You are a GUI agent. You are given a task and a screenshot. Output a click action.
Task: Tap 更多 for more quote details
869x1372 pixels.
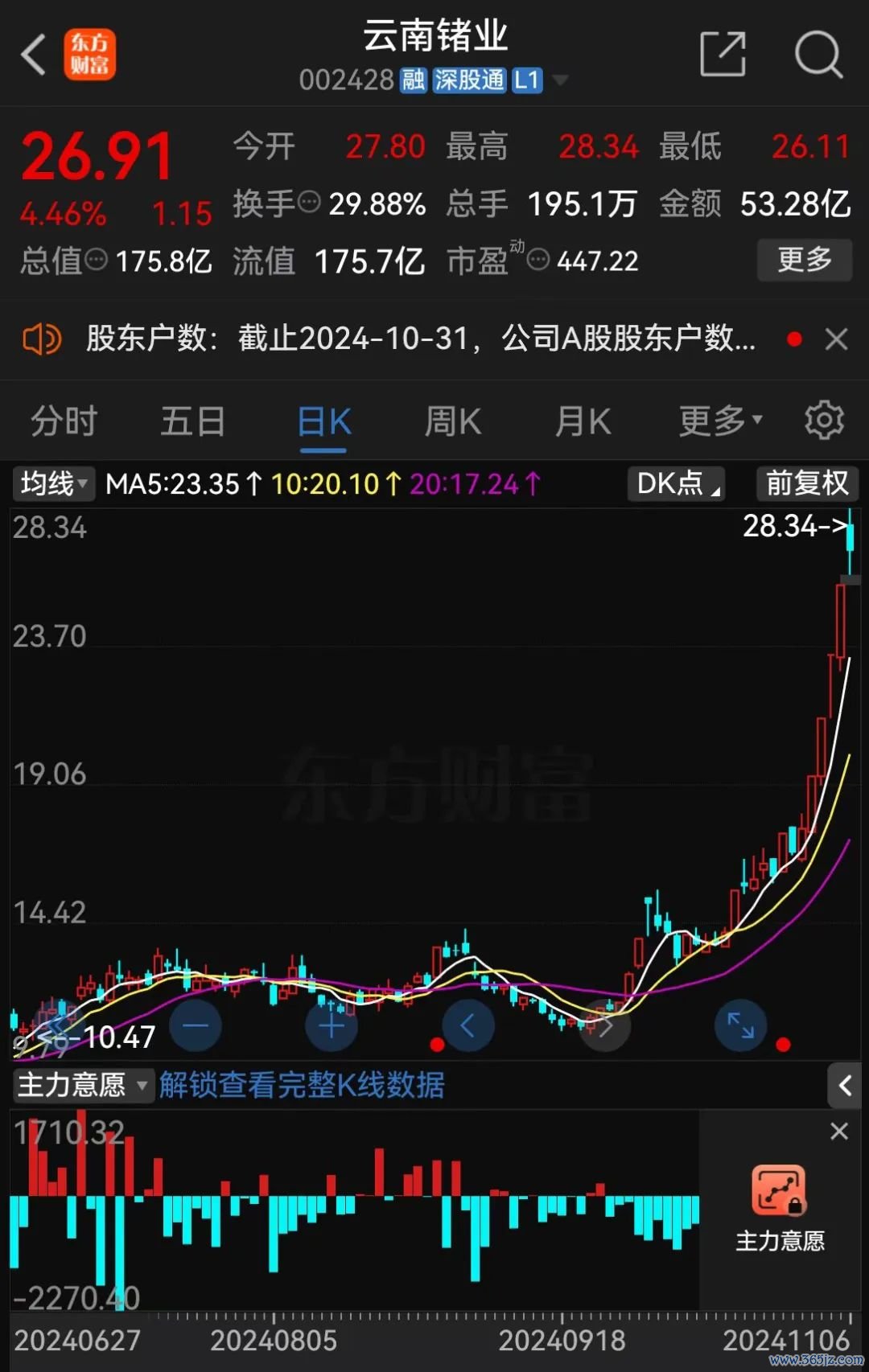click(x=804, y=260)
